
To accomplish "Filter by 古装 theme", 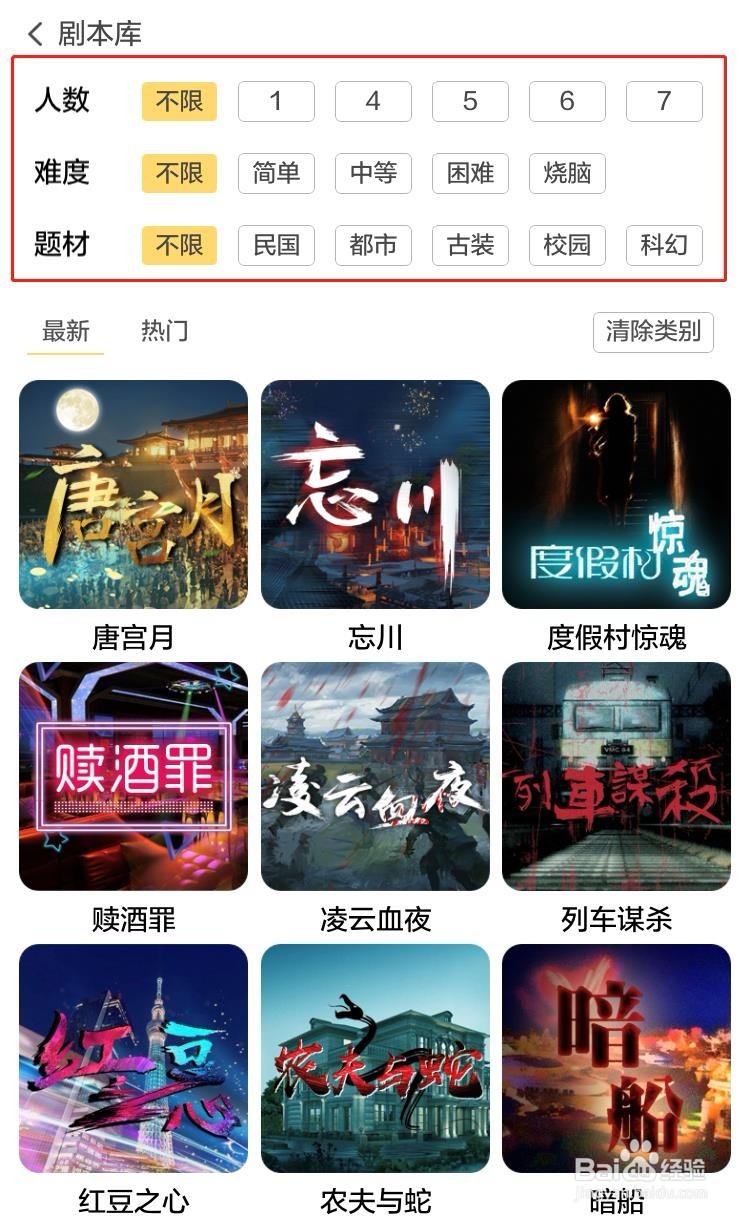I will click(x=470, y=245).
